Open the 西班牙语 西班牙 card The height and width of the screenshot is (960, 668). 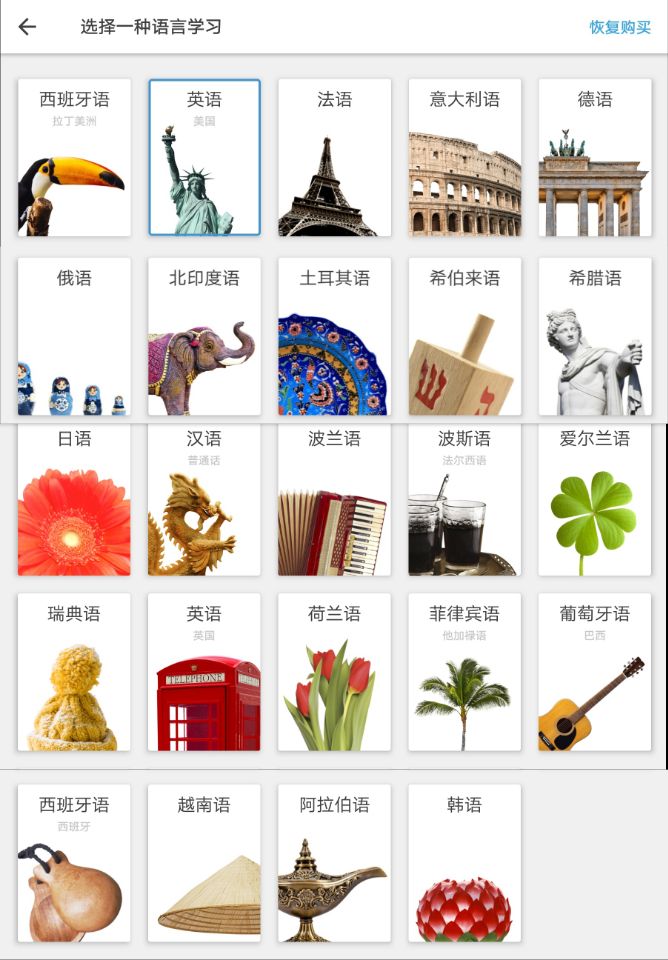point(74,862)
